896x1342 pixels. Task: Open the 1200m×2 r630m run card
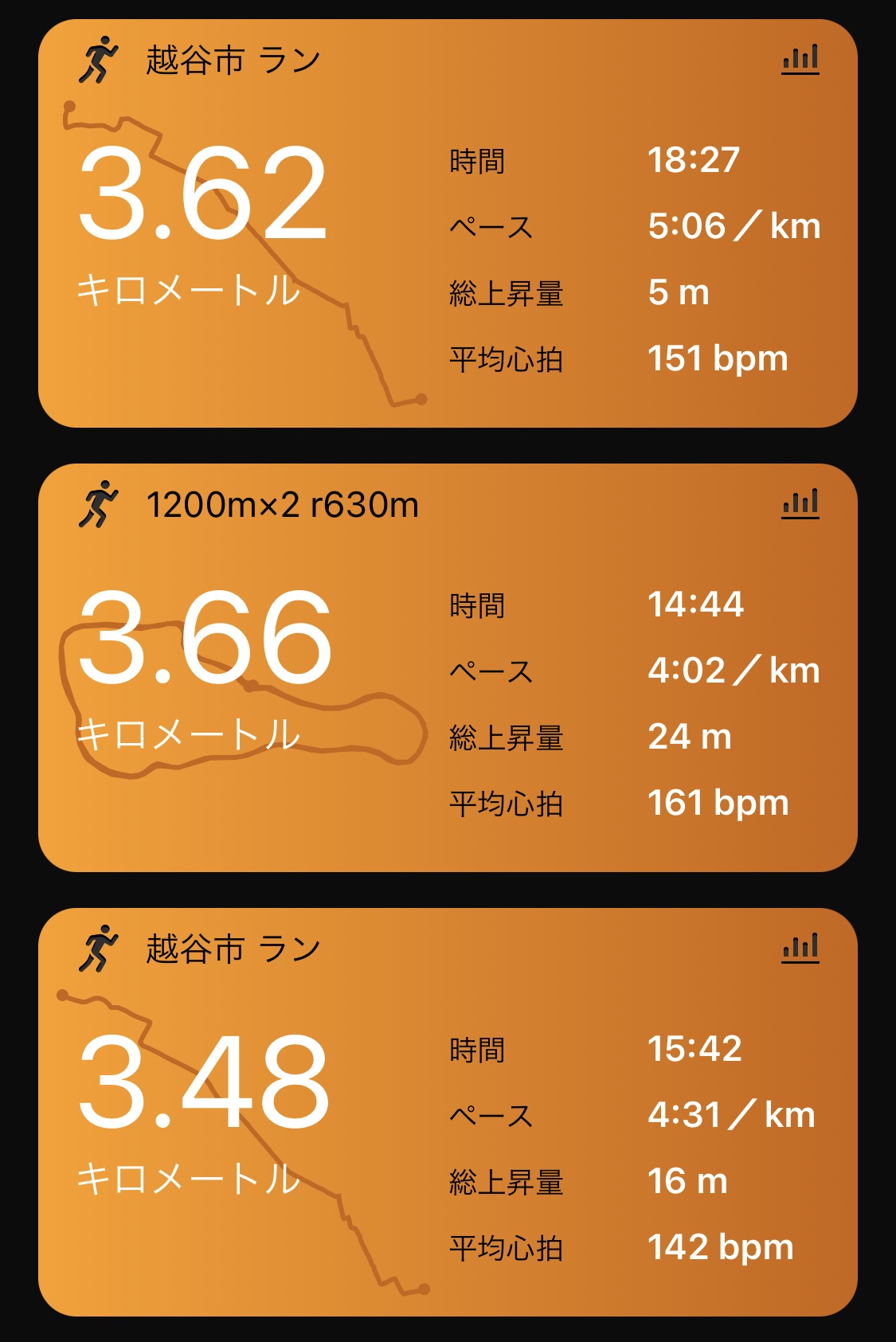coord(448,667)
